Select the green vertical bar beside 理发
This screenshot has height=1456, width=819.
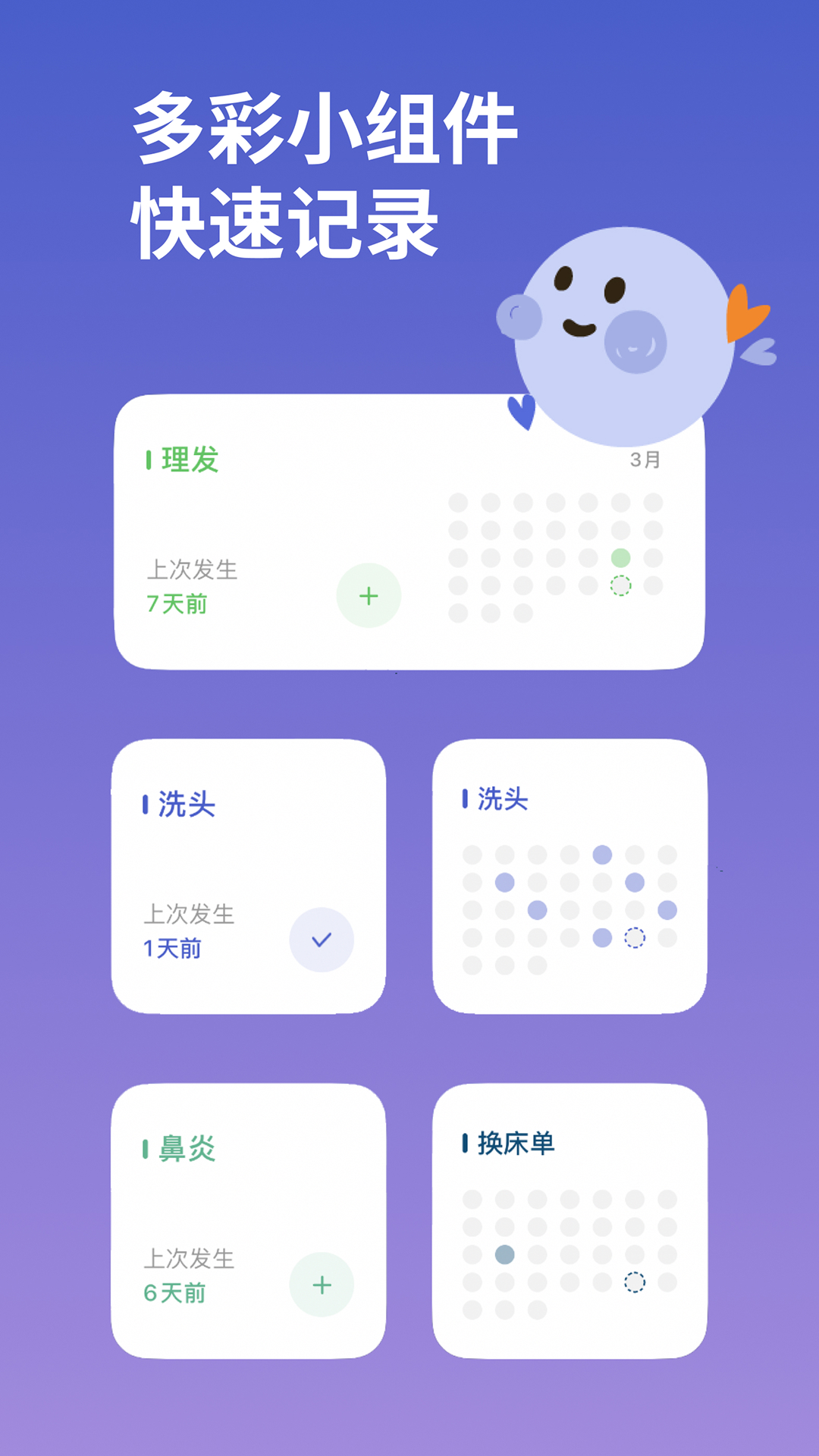pyautogui.click(x=149, y=457)
